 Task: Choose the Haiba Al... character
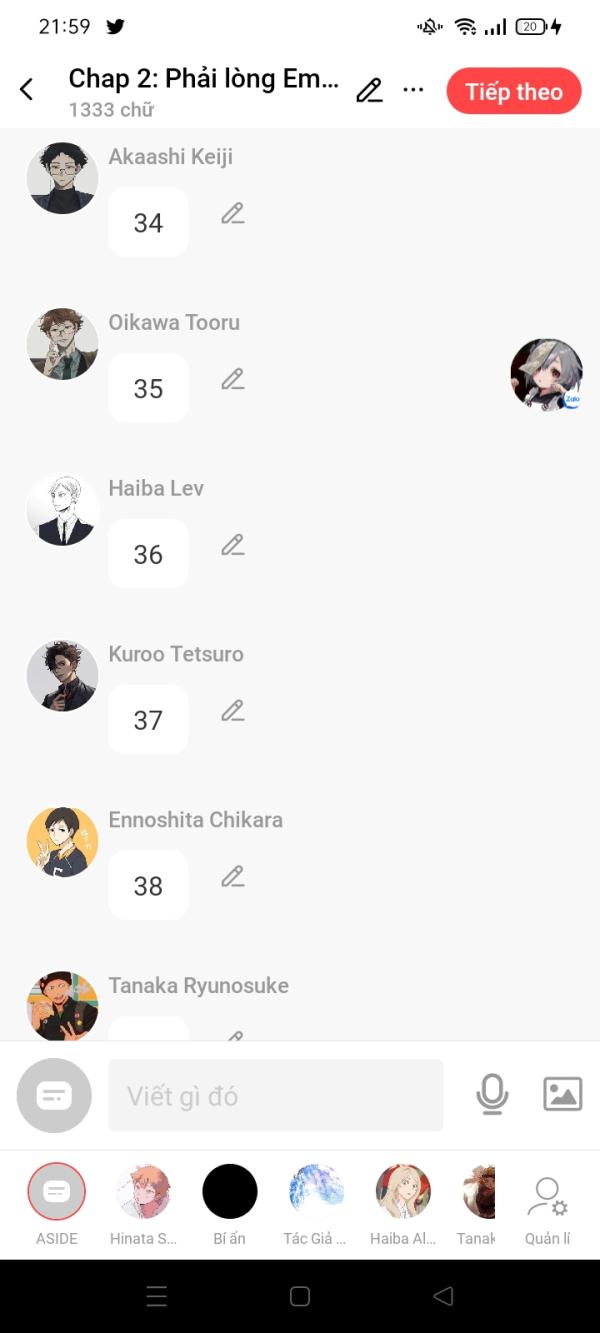pyautogui.click(x=403, y=1192)
